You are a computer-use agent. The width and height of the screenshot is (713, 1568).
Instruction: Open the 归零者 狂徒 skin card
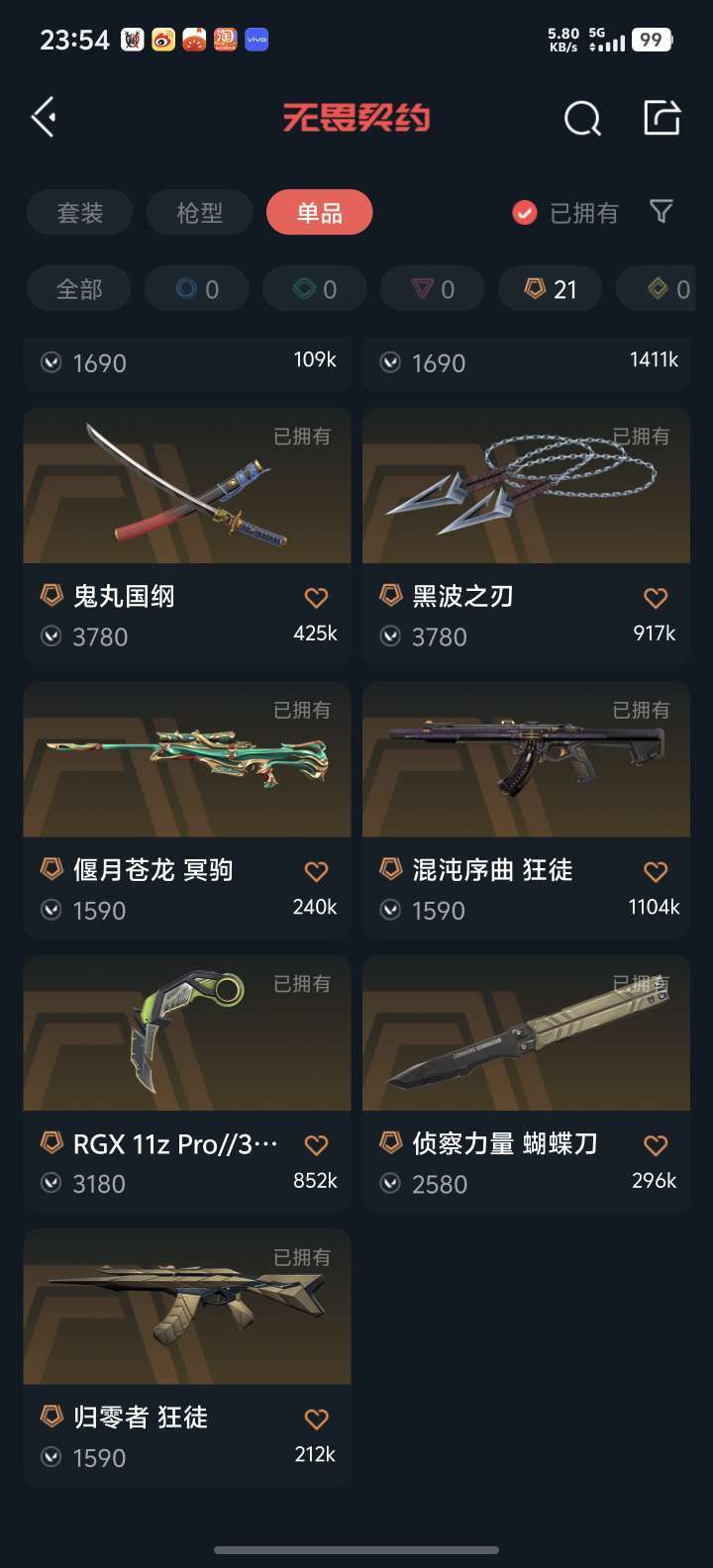click(187, 1356)
